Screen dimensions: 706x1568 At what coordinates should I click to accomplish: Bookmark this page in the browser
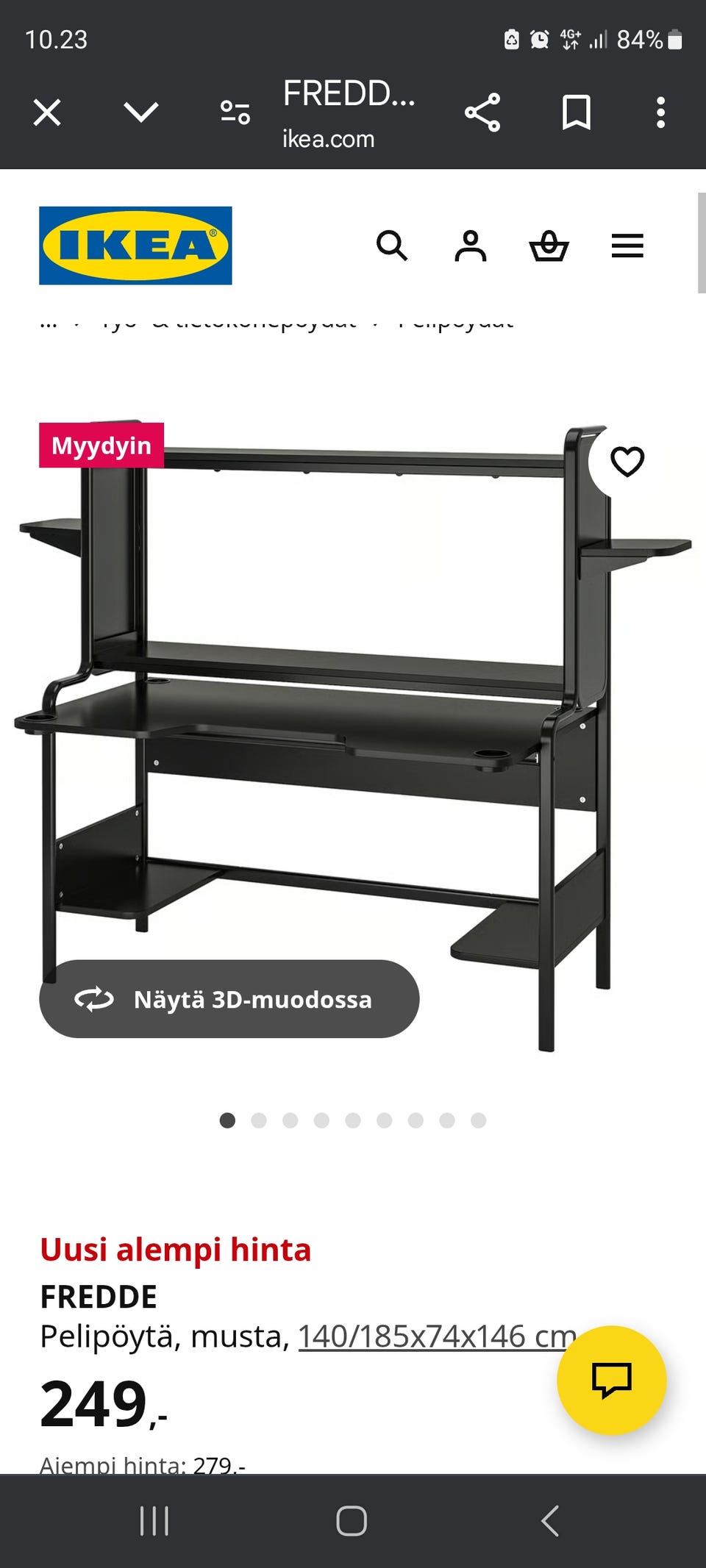click(x=576, y=112)
